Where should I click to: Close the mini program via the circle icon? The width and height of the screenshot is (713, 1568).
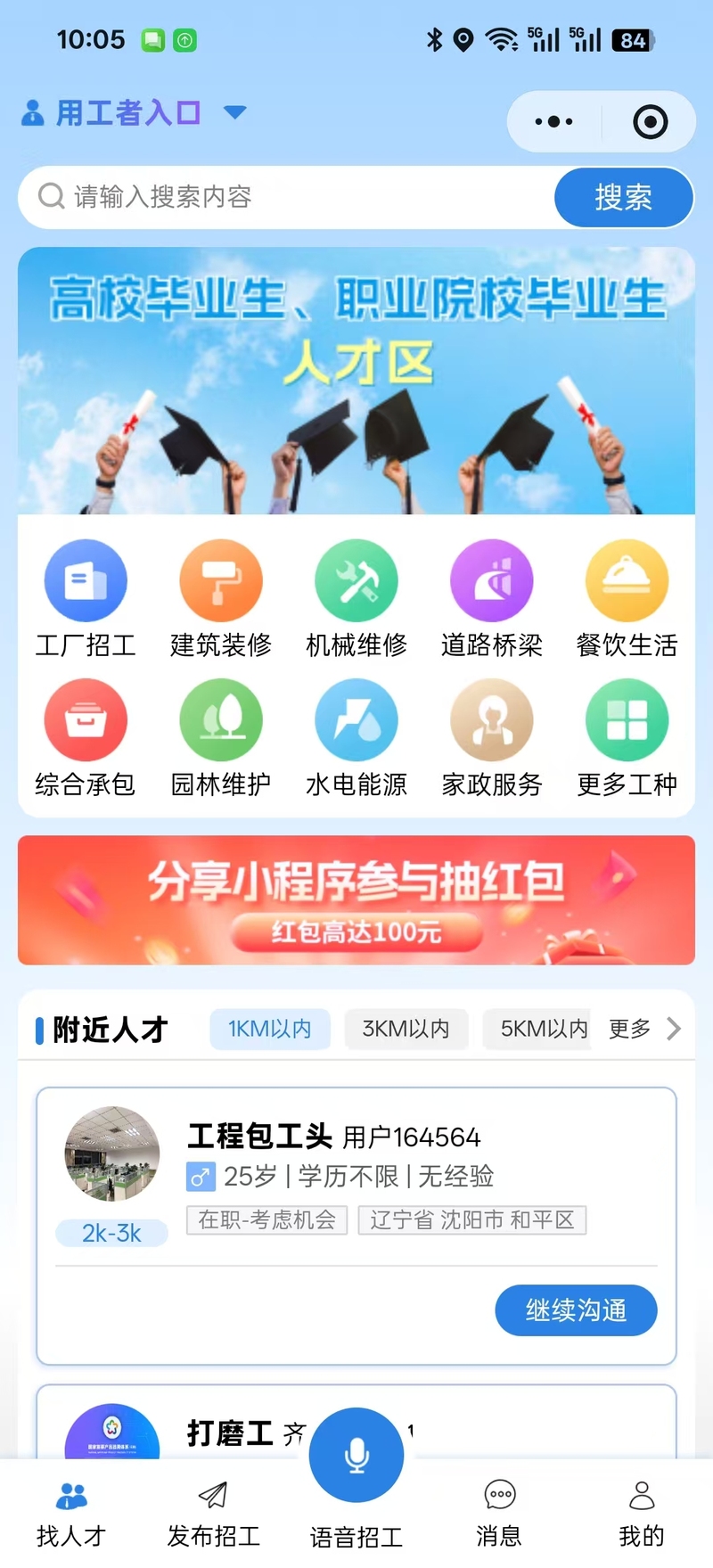point(650,122)
